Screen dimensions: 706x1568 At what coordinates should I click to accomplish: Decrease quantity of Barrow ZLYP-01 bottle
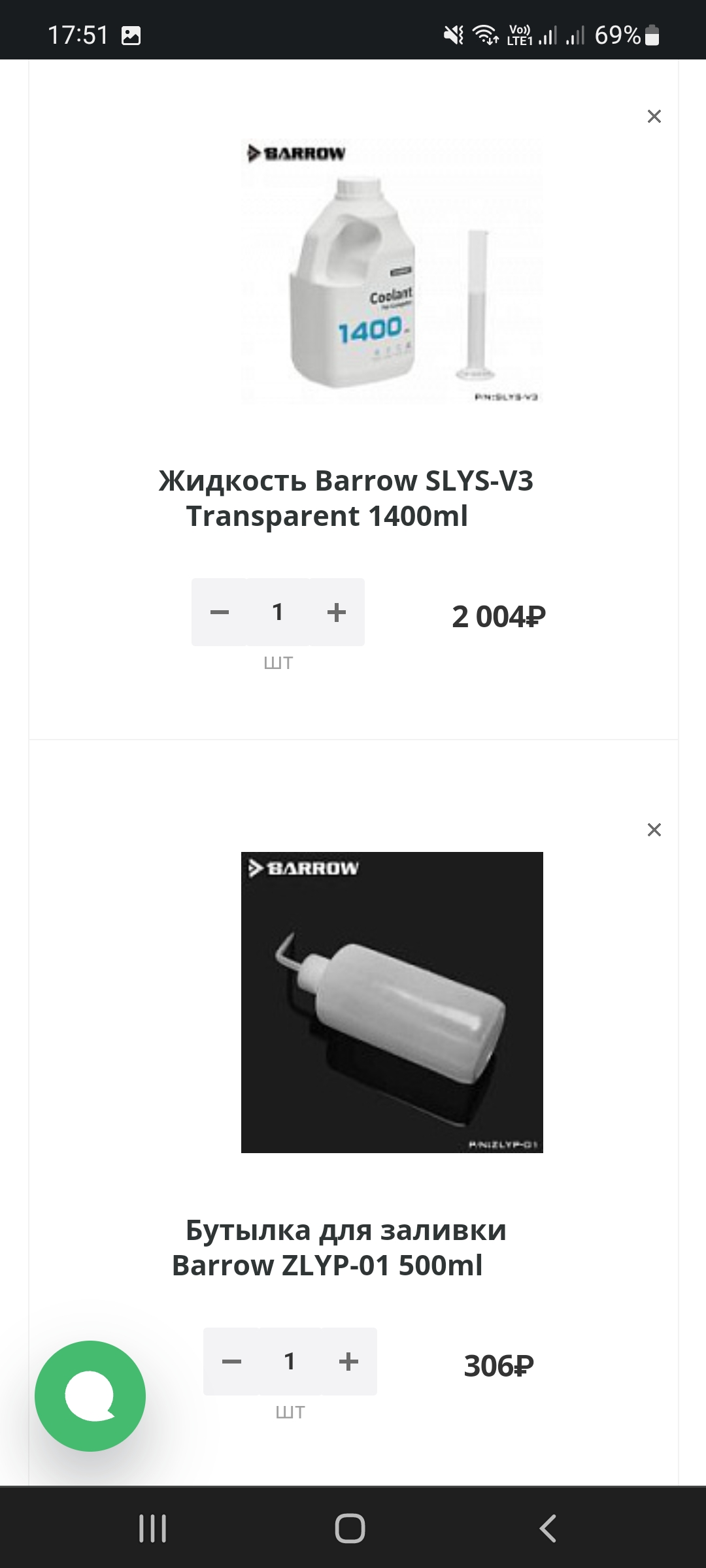click(x=231, y=1362)
